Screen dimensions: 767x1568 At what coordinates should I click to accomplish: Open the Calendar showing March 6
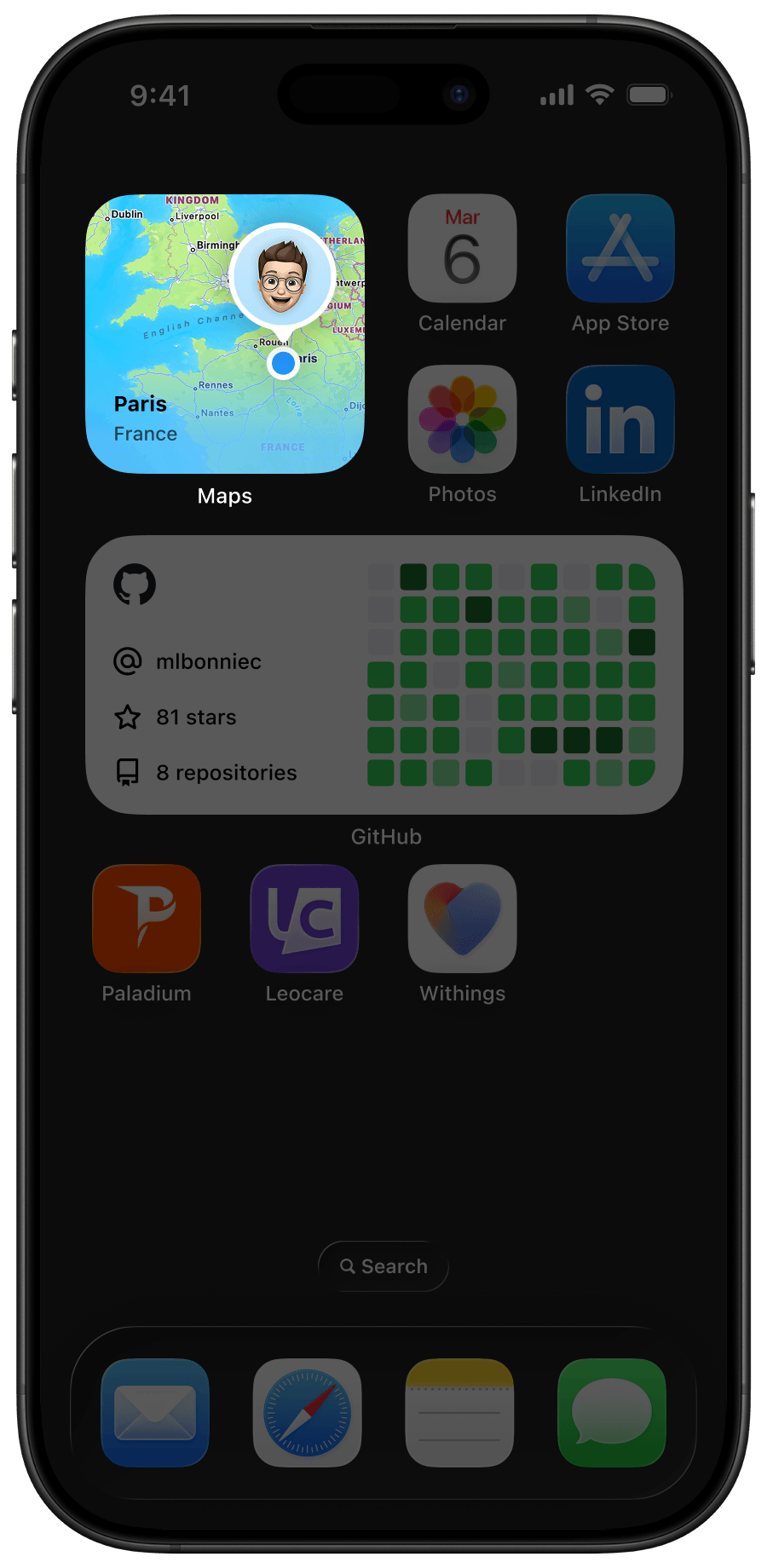coord(462,248)
